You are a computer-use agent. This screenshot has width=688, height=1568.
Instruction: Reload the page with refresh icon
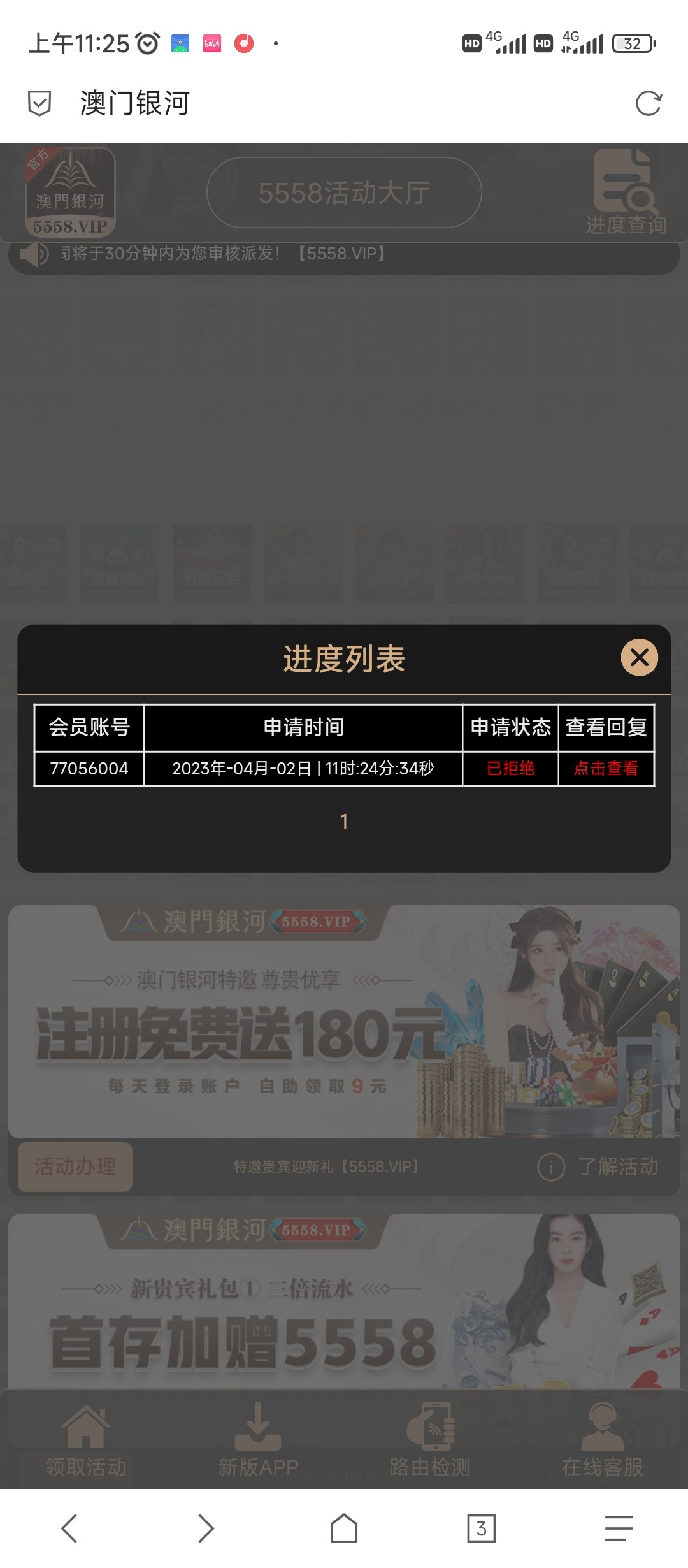(649, 103)
